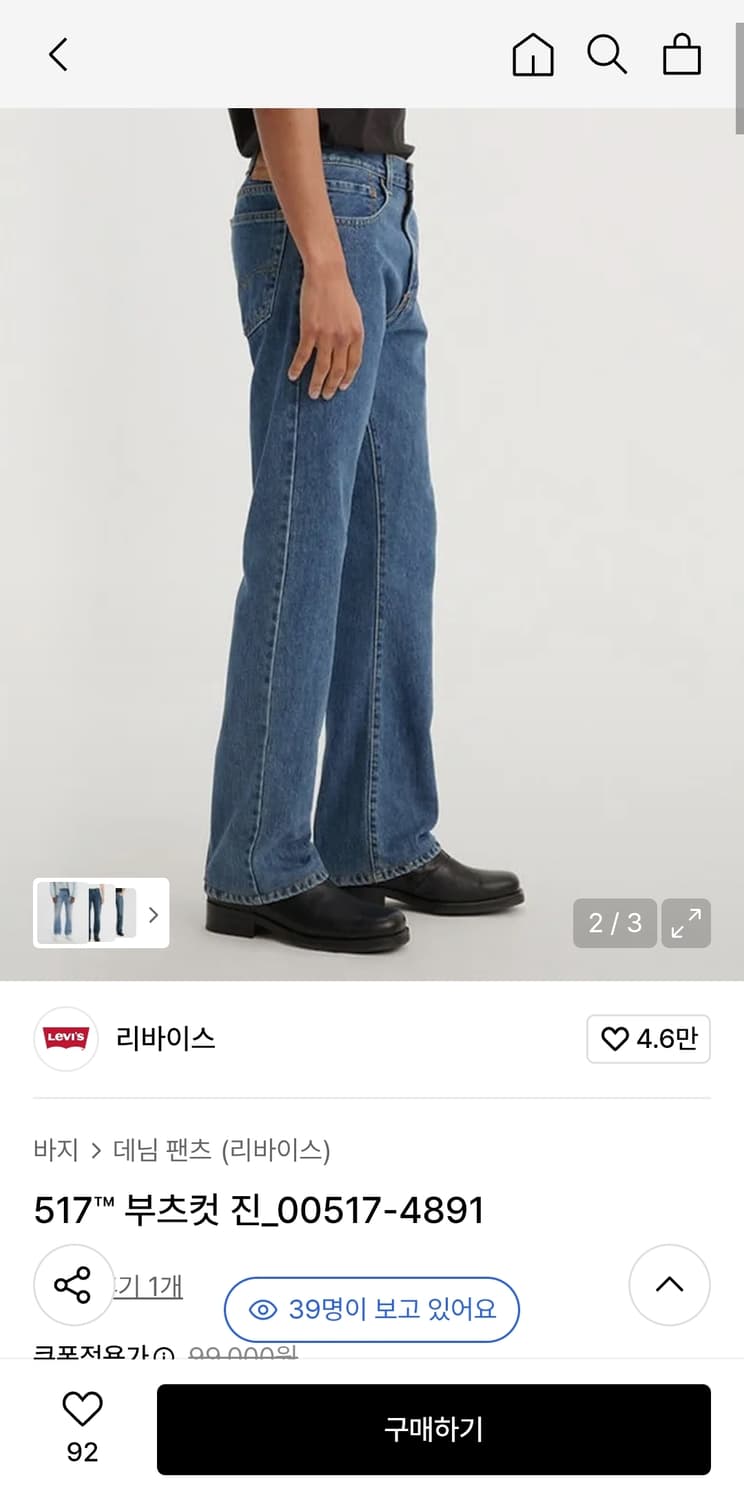The image size is (744, 1500).
Task: Tap the eye indicator showing 39명이 보고 있어요
Action: tap(371, 1309)
